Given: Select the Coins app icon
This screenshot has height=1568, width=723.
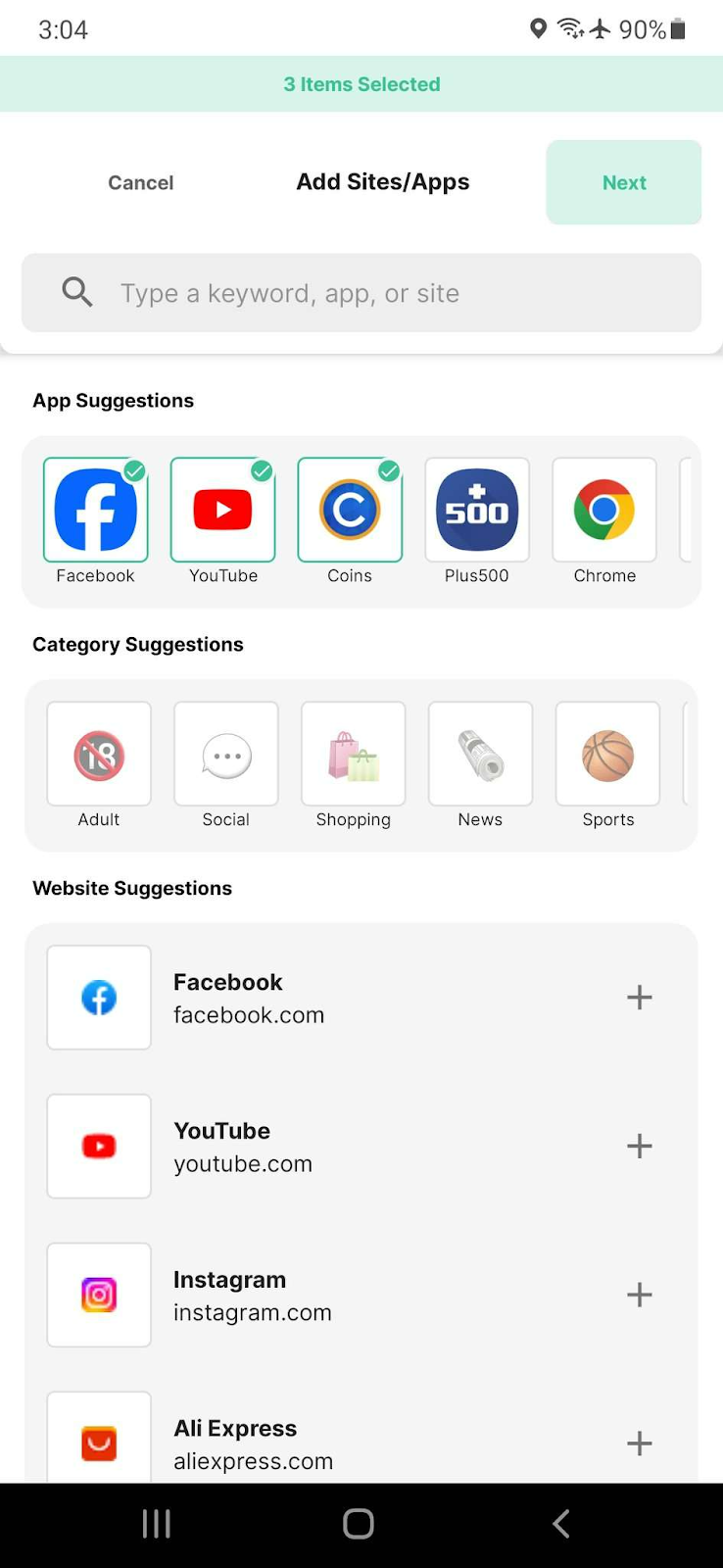Looking at the screenshot, I should pos(350,510).
